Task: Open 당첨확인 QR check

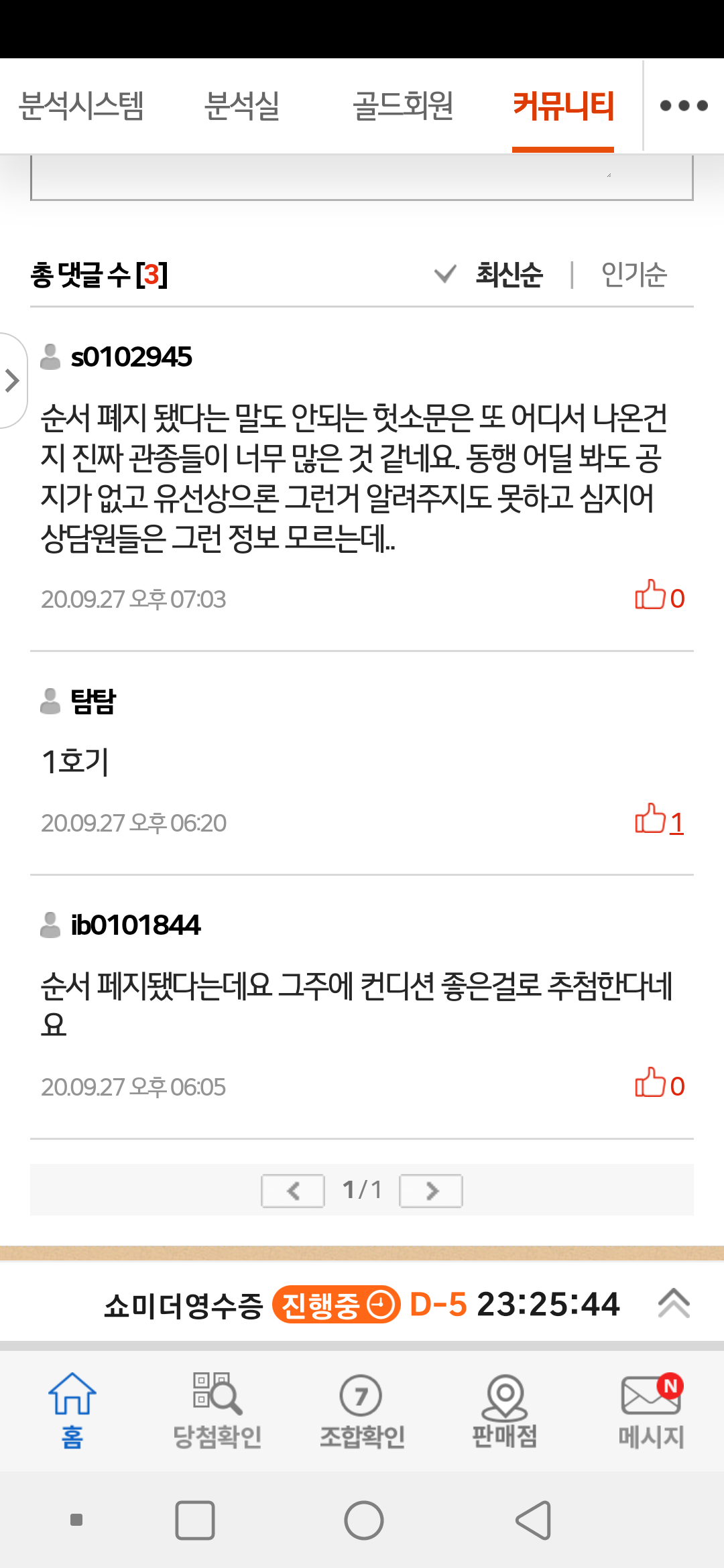Action: coord(217,1409)
